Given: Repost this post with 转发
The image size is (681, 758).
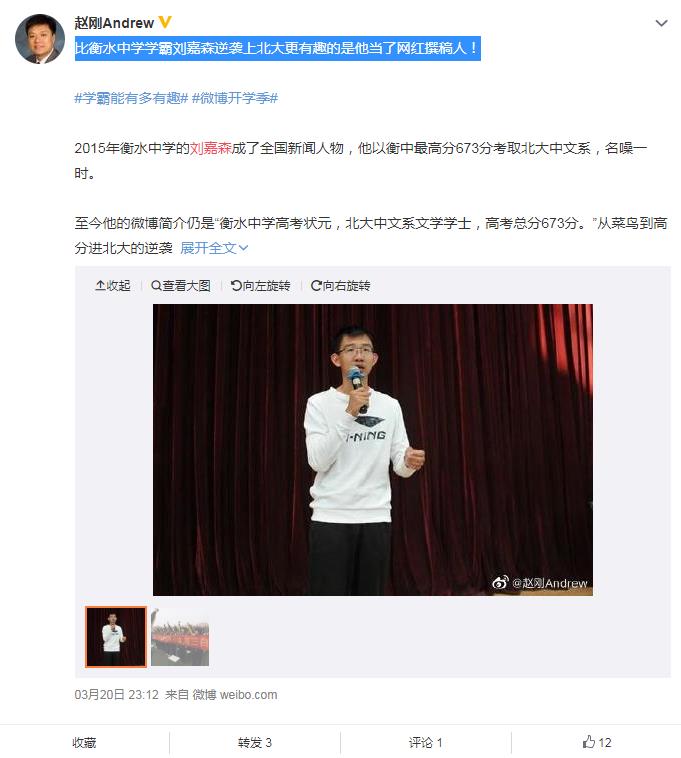Looking at the screenshot, I should [x=255, y=743].
